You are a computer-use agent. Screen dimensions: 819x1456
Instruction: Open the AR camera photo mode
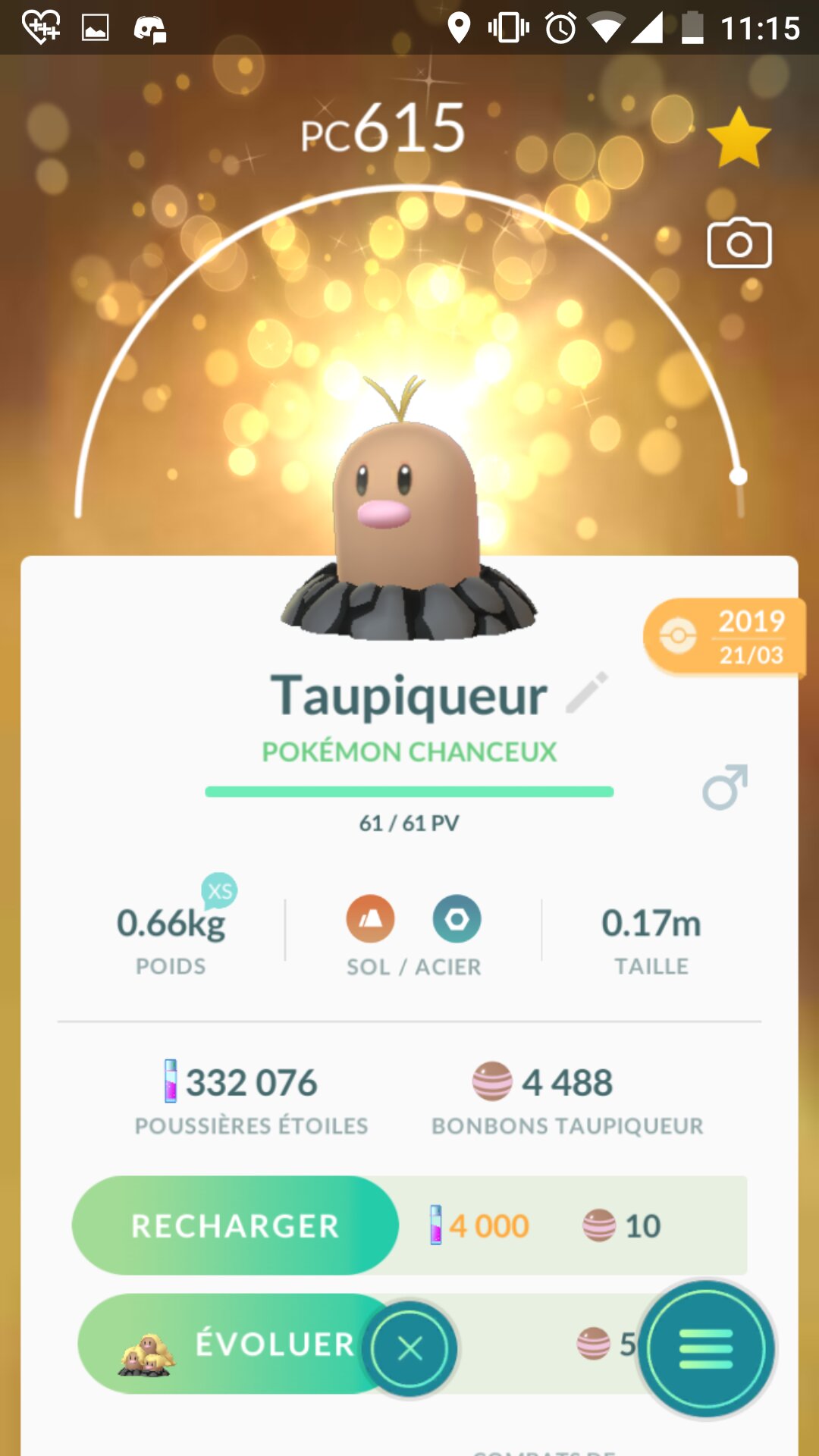(739, 243)
